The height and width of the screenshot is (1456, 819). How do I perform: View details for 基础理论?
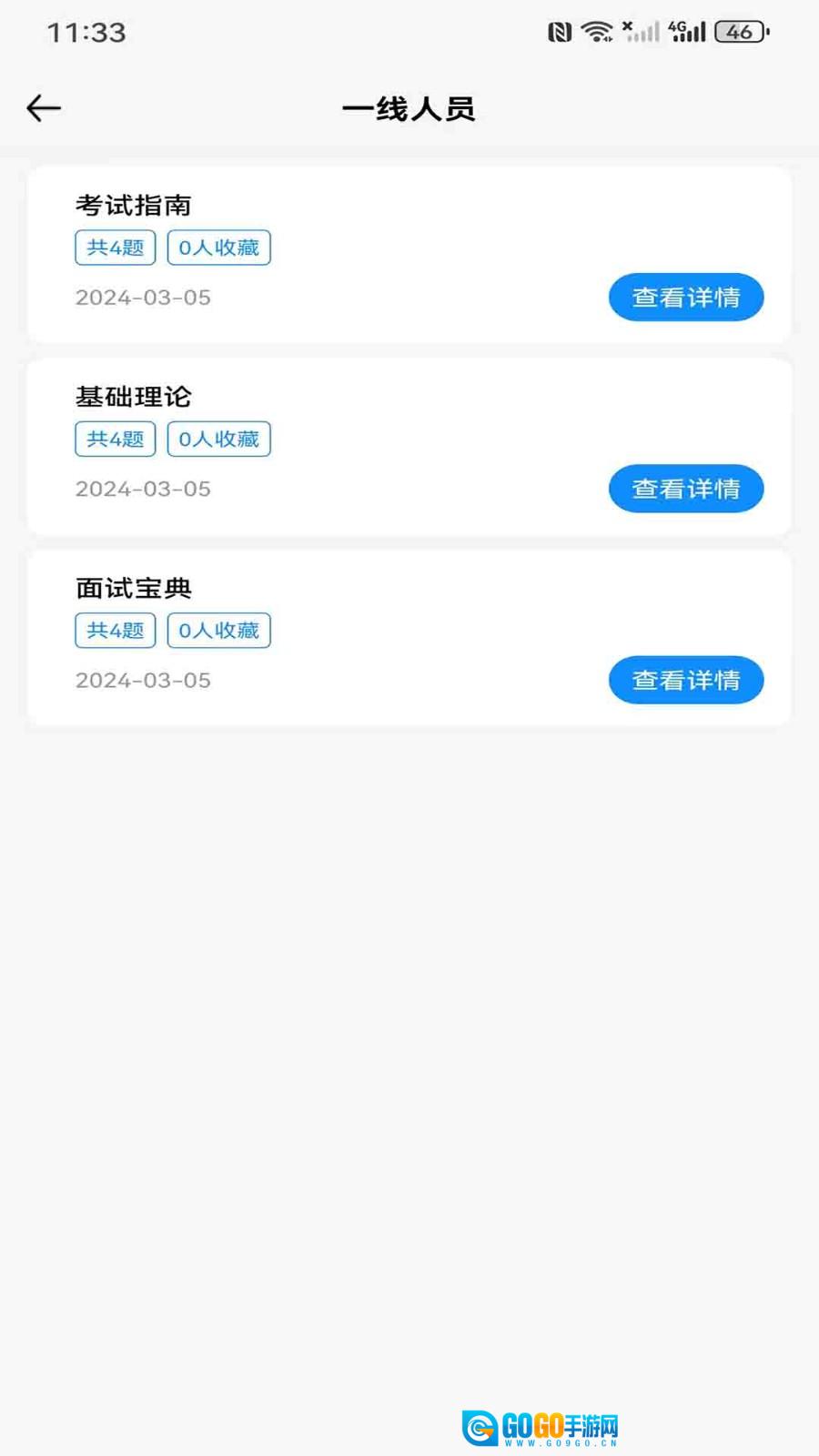(x=685, y=489)
